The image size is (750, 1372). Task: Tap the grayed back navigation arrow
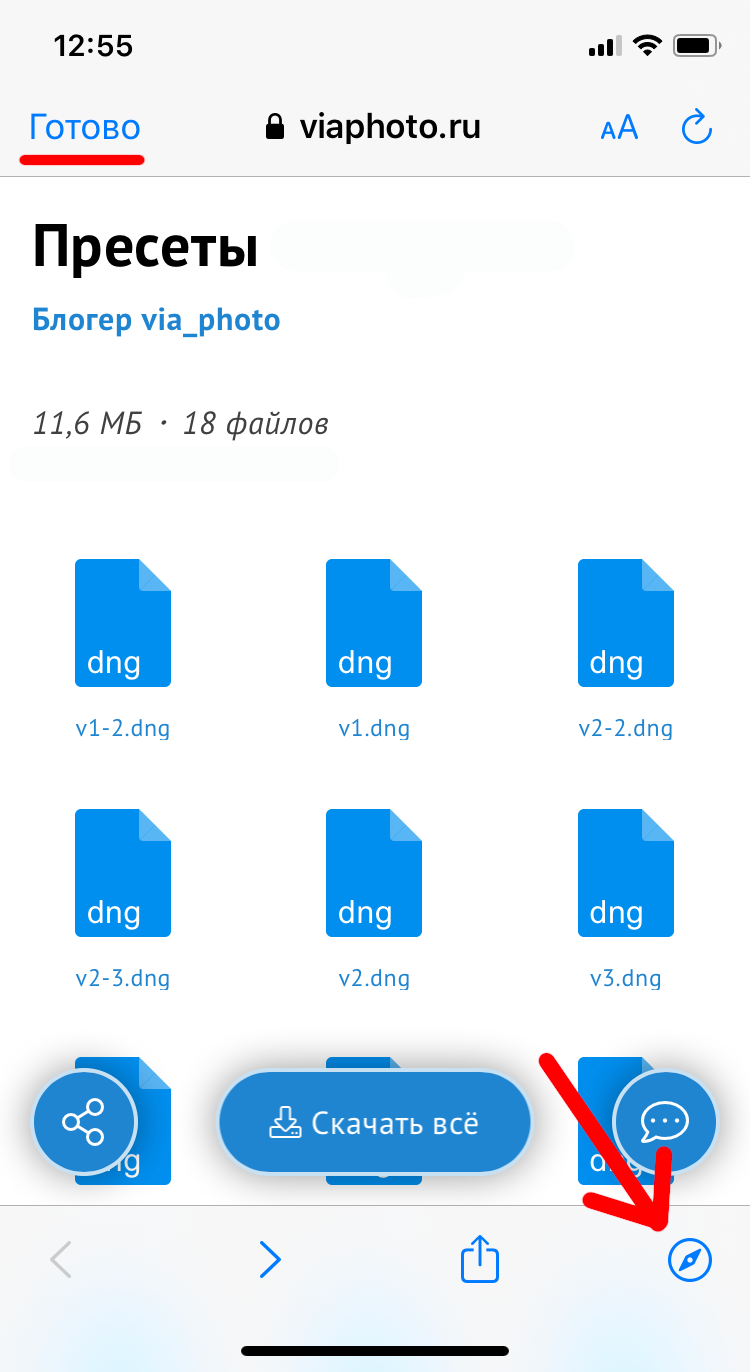(x=60, y=1259)
